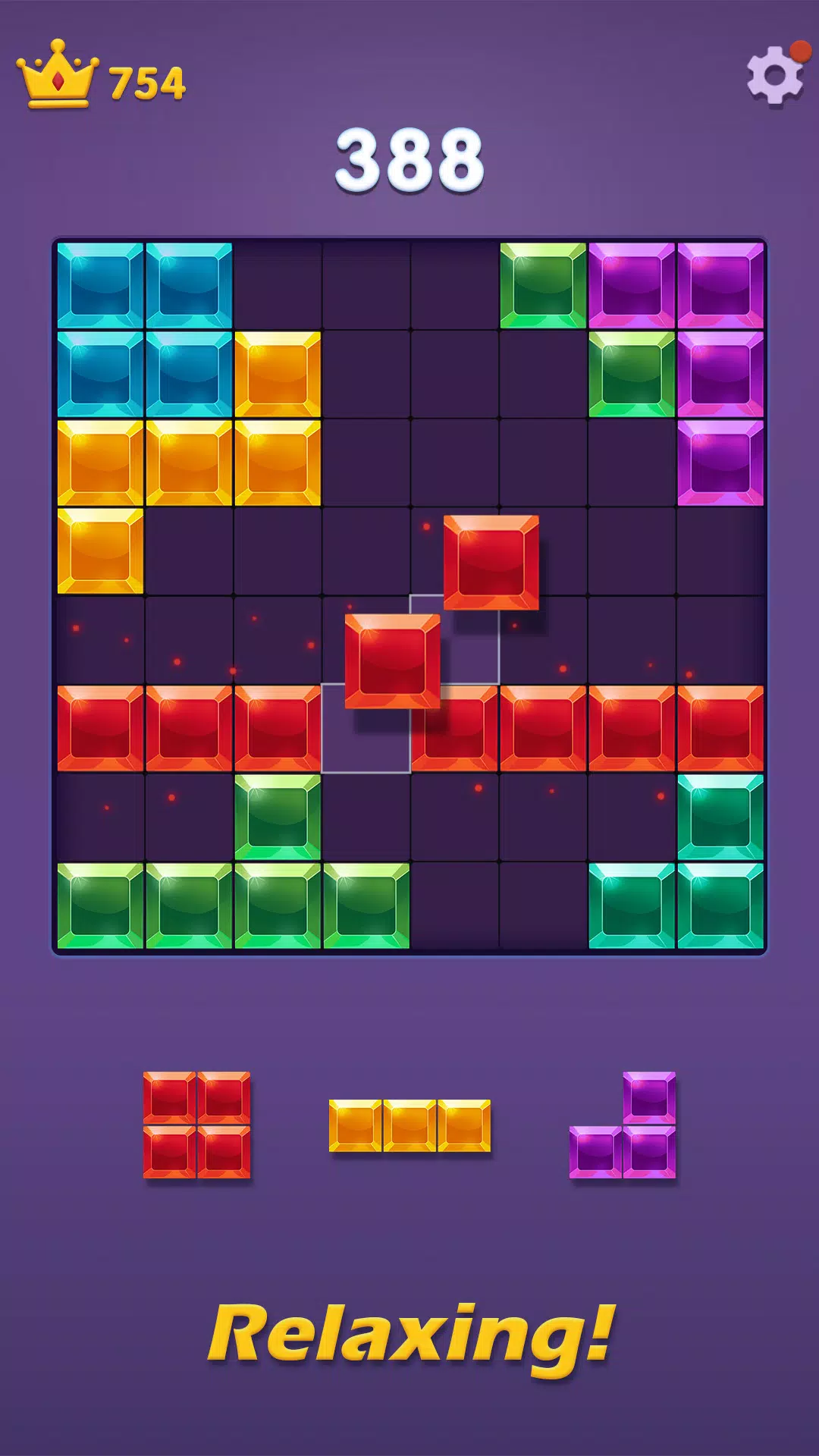Open the settings gear
The height and width of the screenshot is (1456, 819).
coord(774,75)
